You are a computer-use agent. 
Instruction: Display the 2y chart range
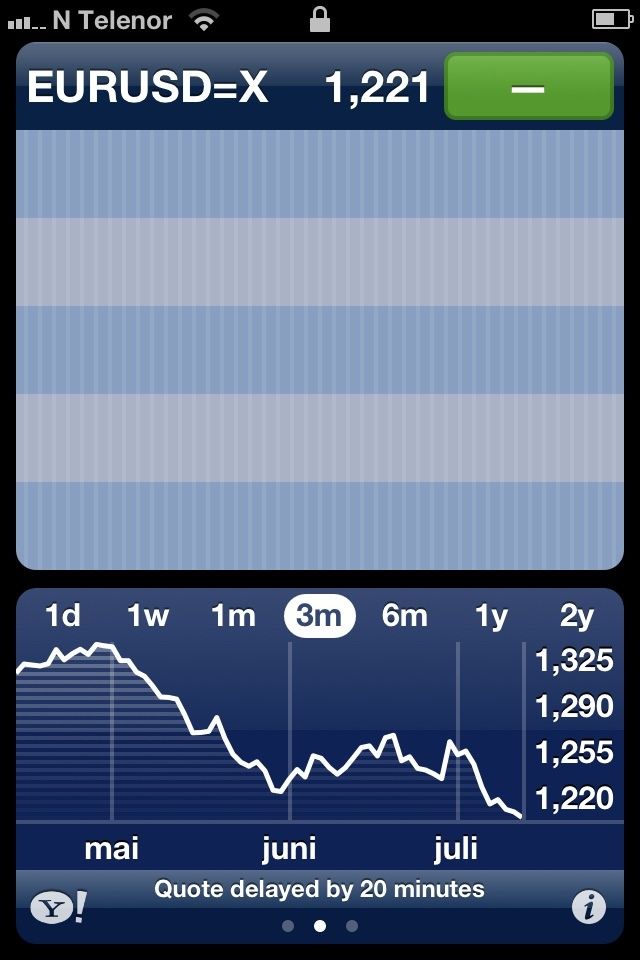577,616
